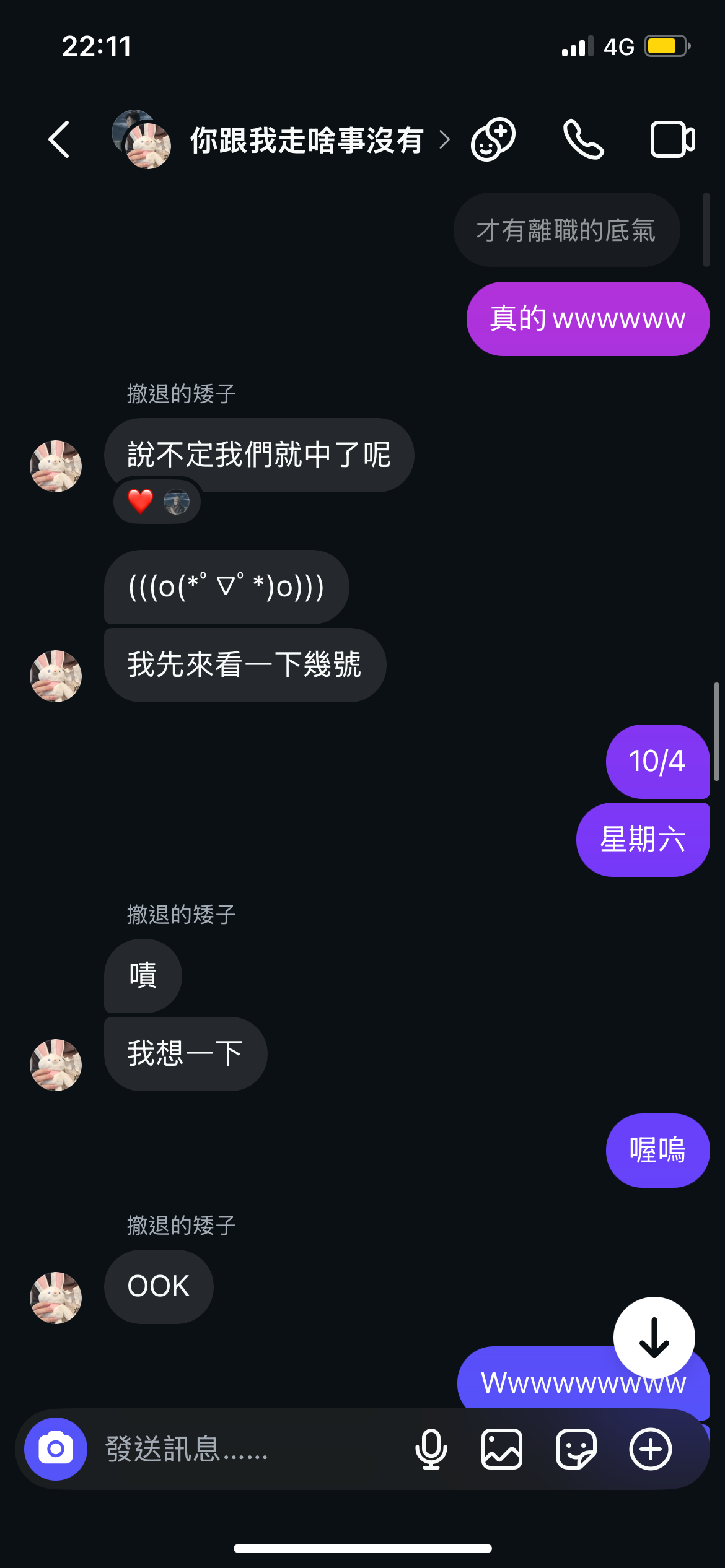Screen dimensions: 725x1568
Task: Go back to the chat list
Action: (x=59, y=140)
